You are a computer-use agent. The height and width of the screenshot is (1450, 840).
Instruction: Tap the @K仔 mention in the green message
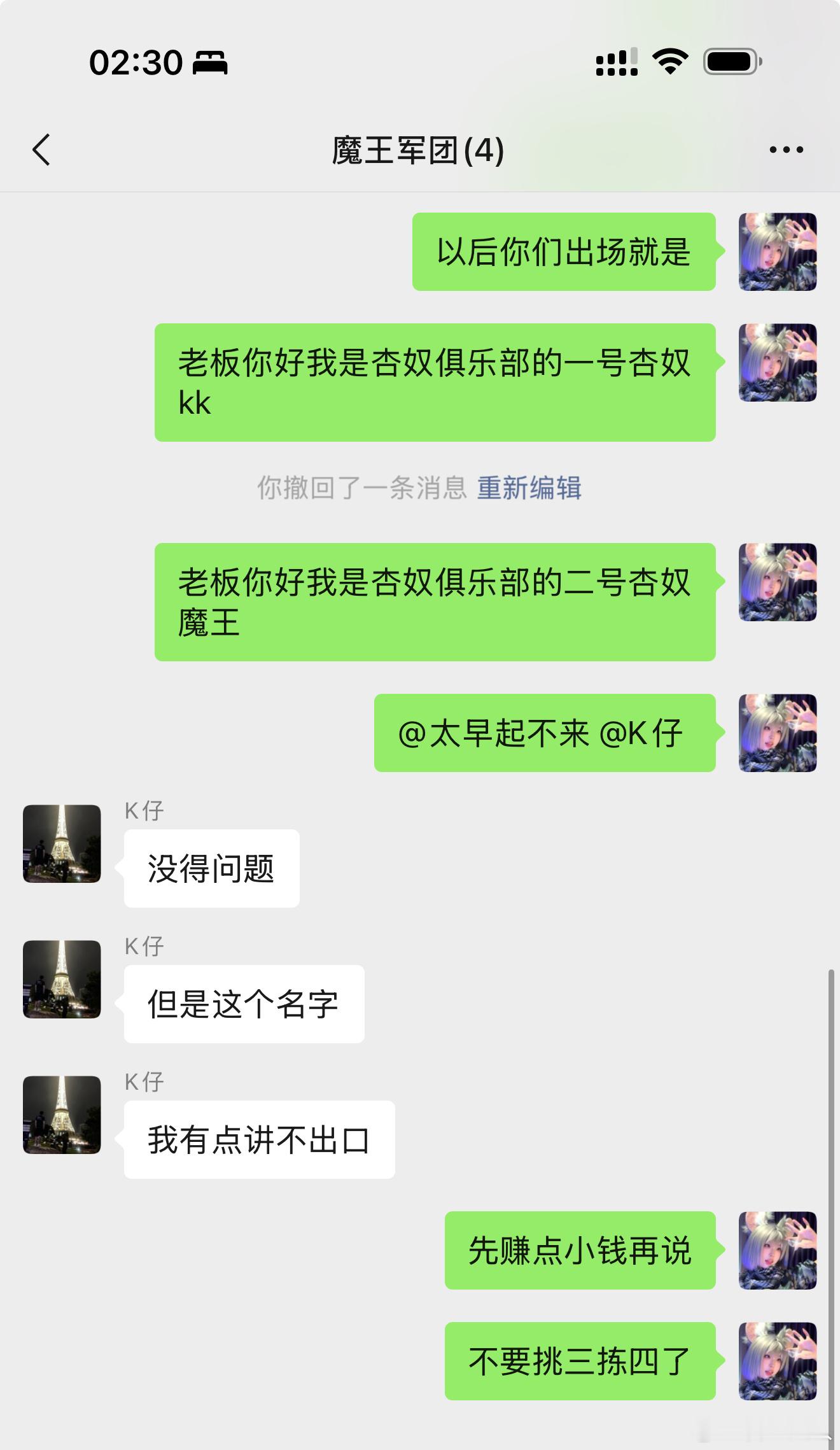[643, 732]
